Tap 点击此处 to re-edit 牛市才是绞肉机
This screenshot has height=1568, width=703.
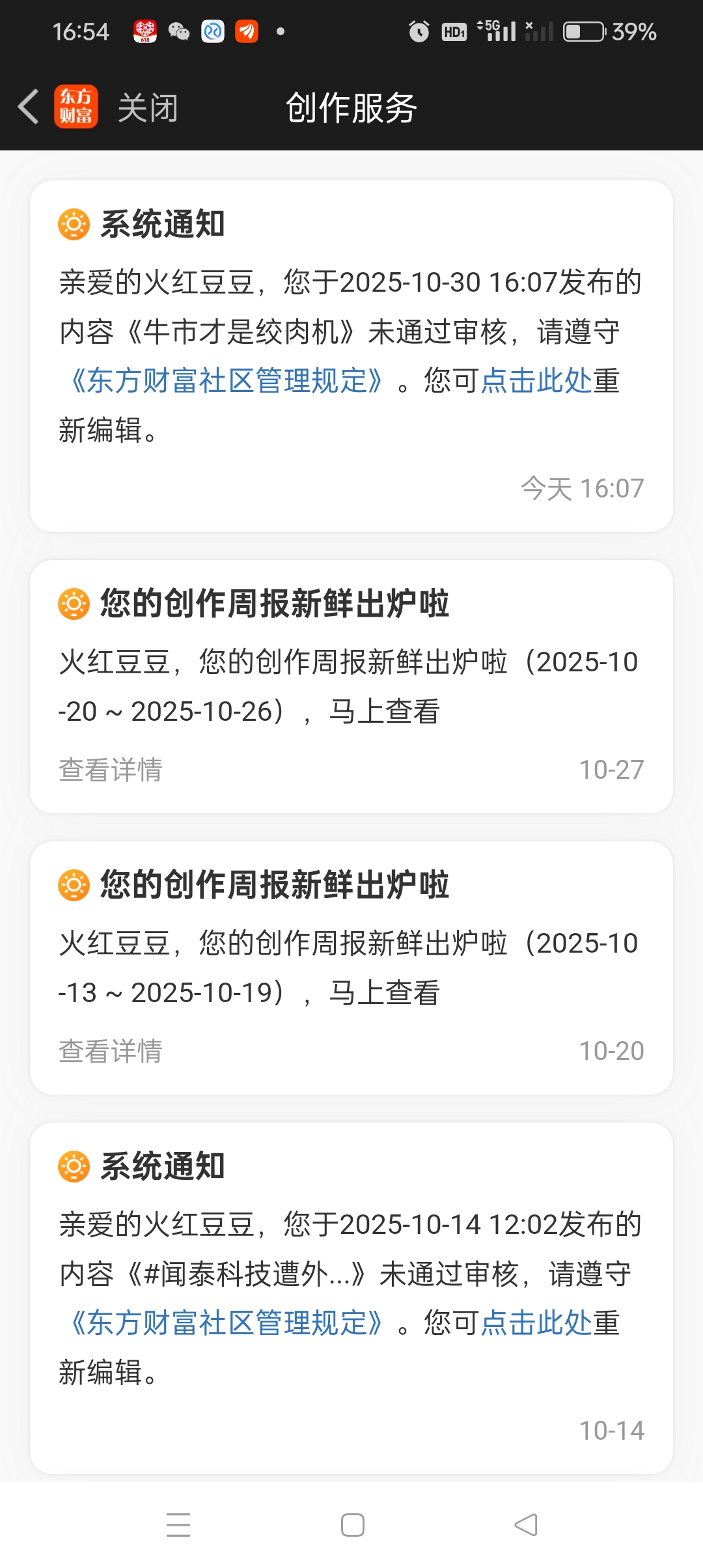pos(536,381)
